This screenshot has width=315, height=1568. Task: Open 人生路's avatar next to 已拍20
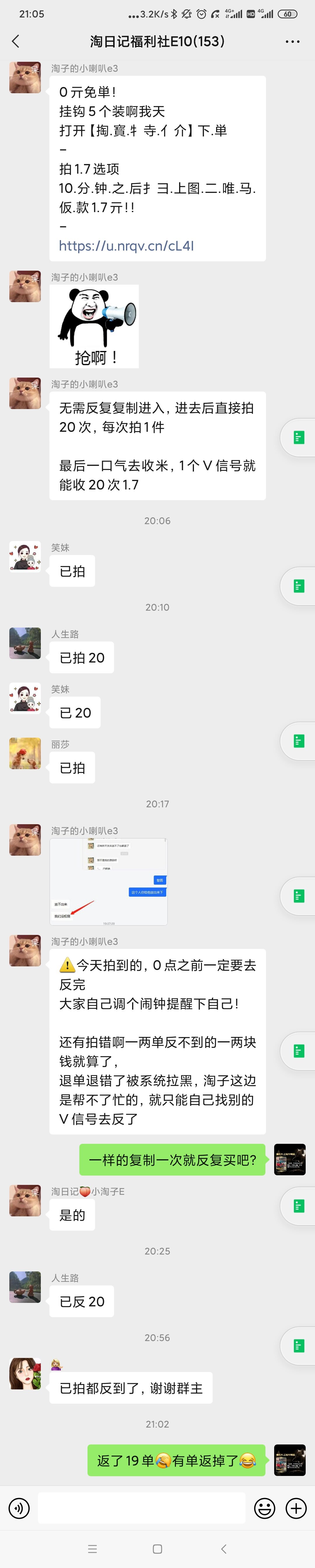pyautogui.click(x=25, y=643)
